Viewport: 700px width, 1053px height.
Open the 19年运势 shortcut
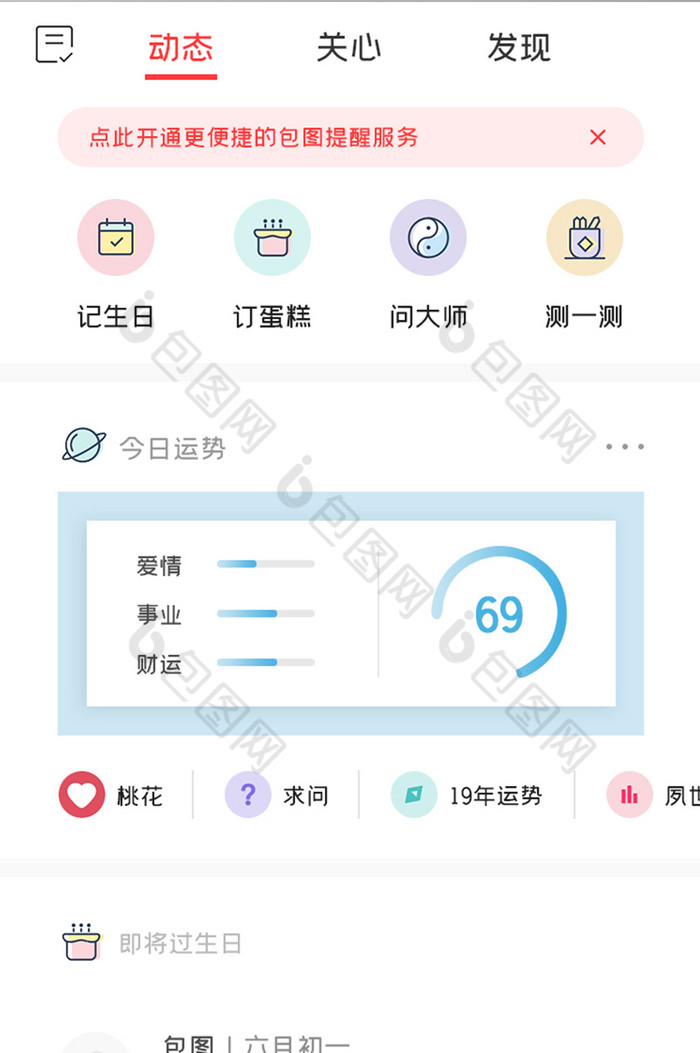(x=467, y=796)
